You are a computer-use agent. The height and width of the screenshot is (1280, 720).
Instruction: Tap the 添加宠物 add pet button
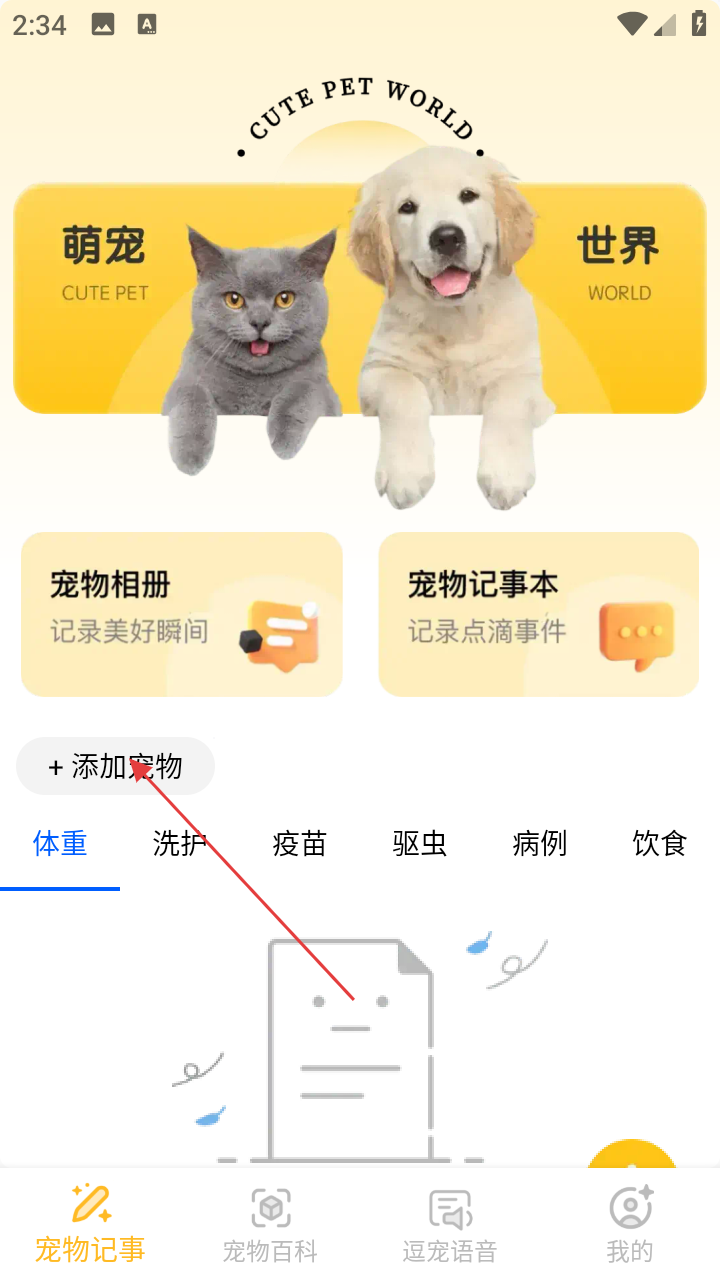(x=116, y=767)
